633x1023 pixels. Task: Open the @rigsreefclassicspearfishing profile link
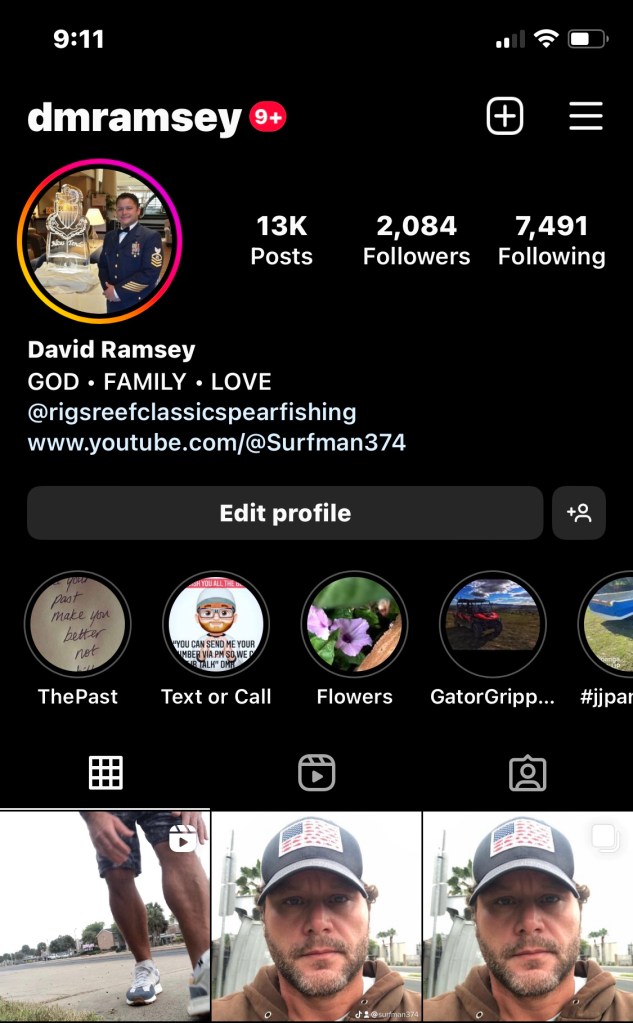click(191, 412)
